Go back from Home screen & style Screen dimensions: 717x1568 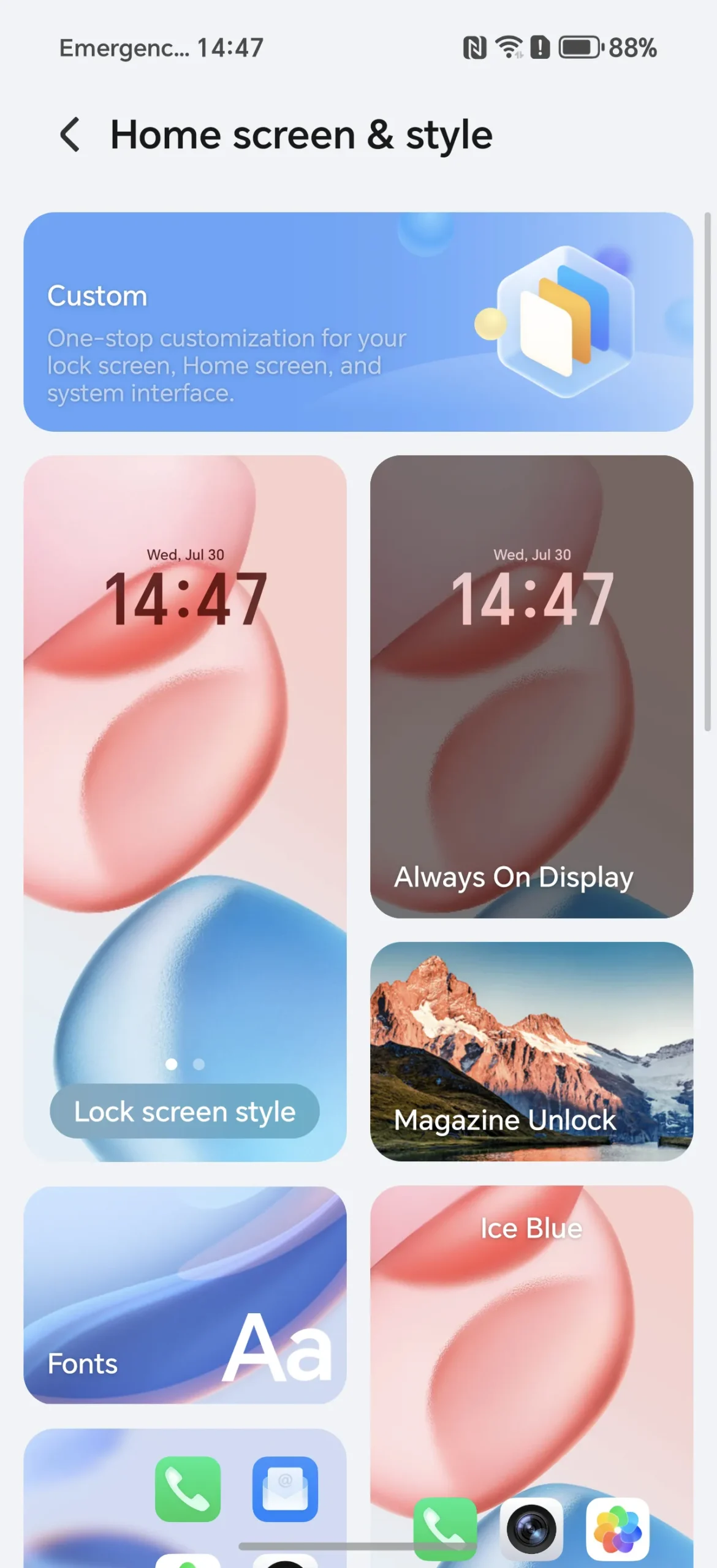[x=70, y=135]
